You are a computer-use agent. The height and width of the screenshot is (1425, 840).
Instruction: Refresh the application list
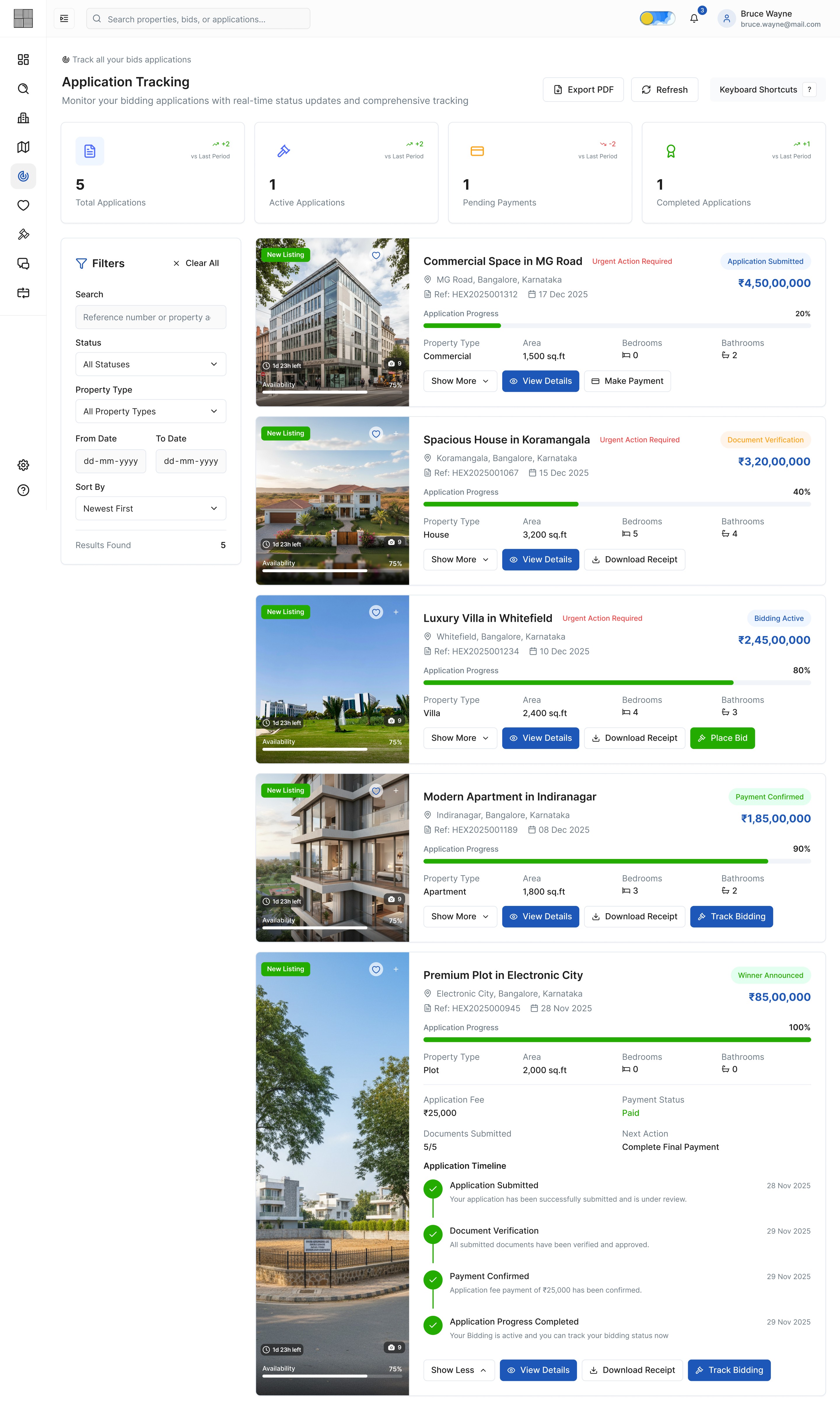pyautogui.click(x=664, y=90)
